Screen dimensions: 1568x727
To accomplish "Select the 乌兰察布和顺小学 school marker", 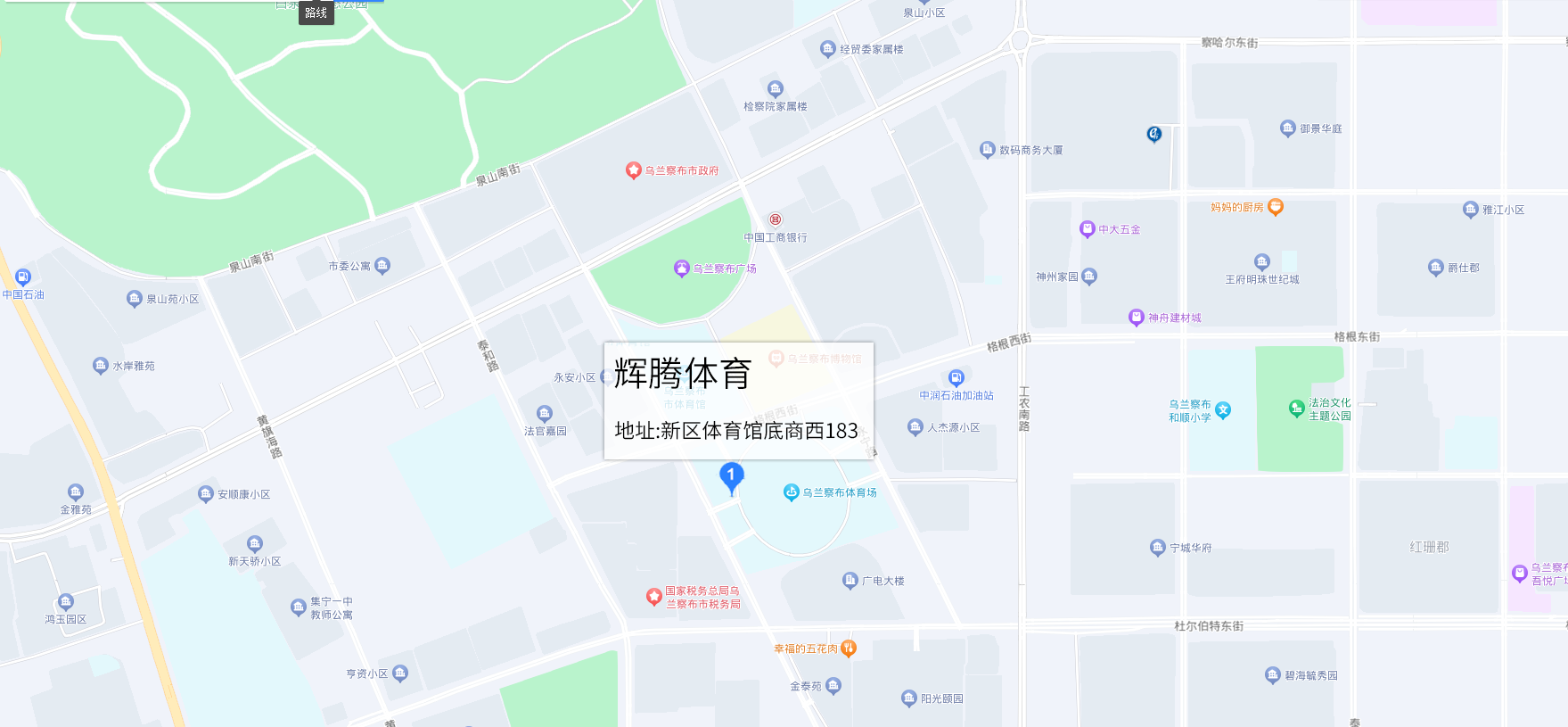I will tap(1223, 410).
